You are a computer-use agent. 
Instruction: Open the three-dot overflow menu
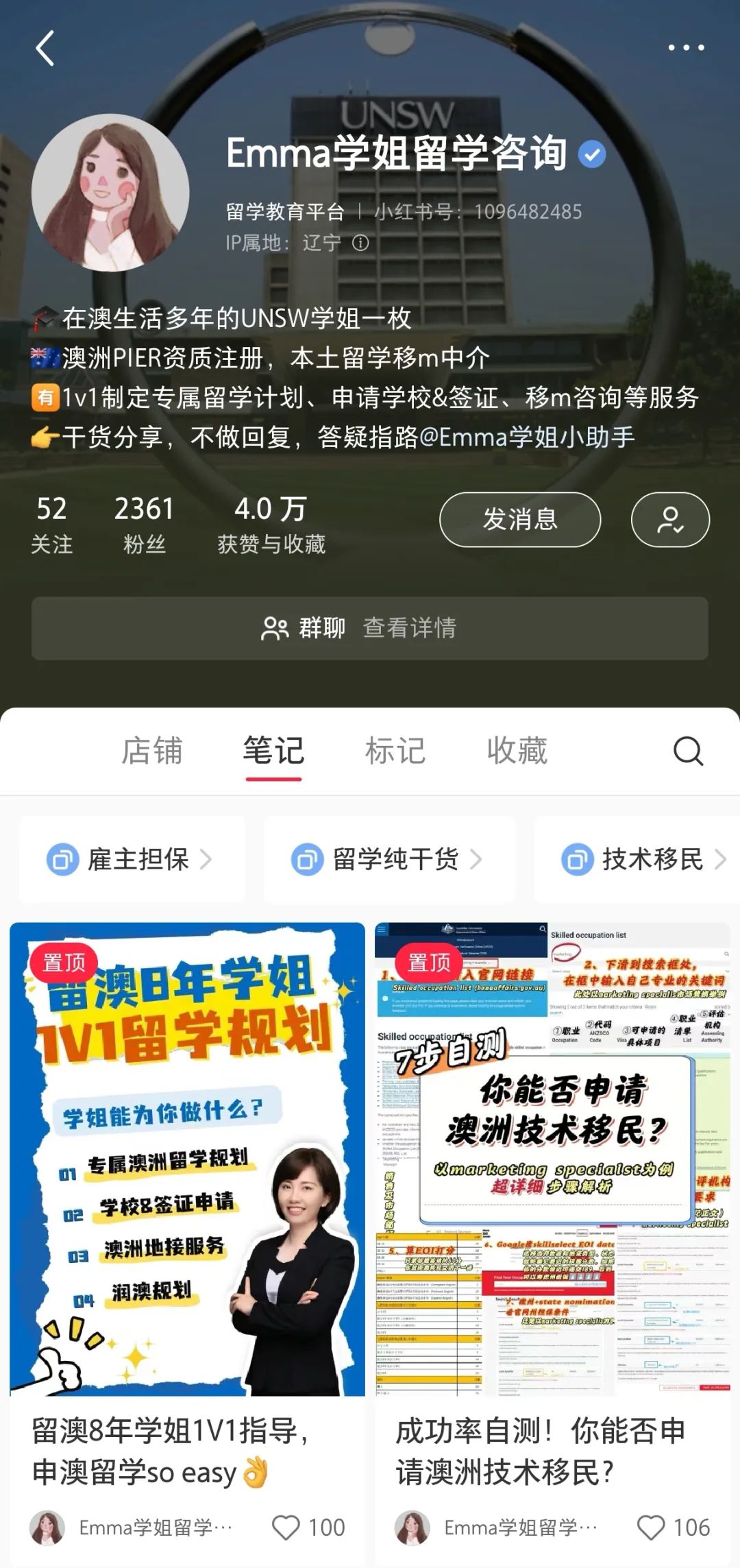pos(686,48)
